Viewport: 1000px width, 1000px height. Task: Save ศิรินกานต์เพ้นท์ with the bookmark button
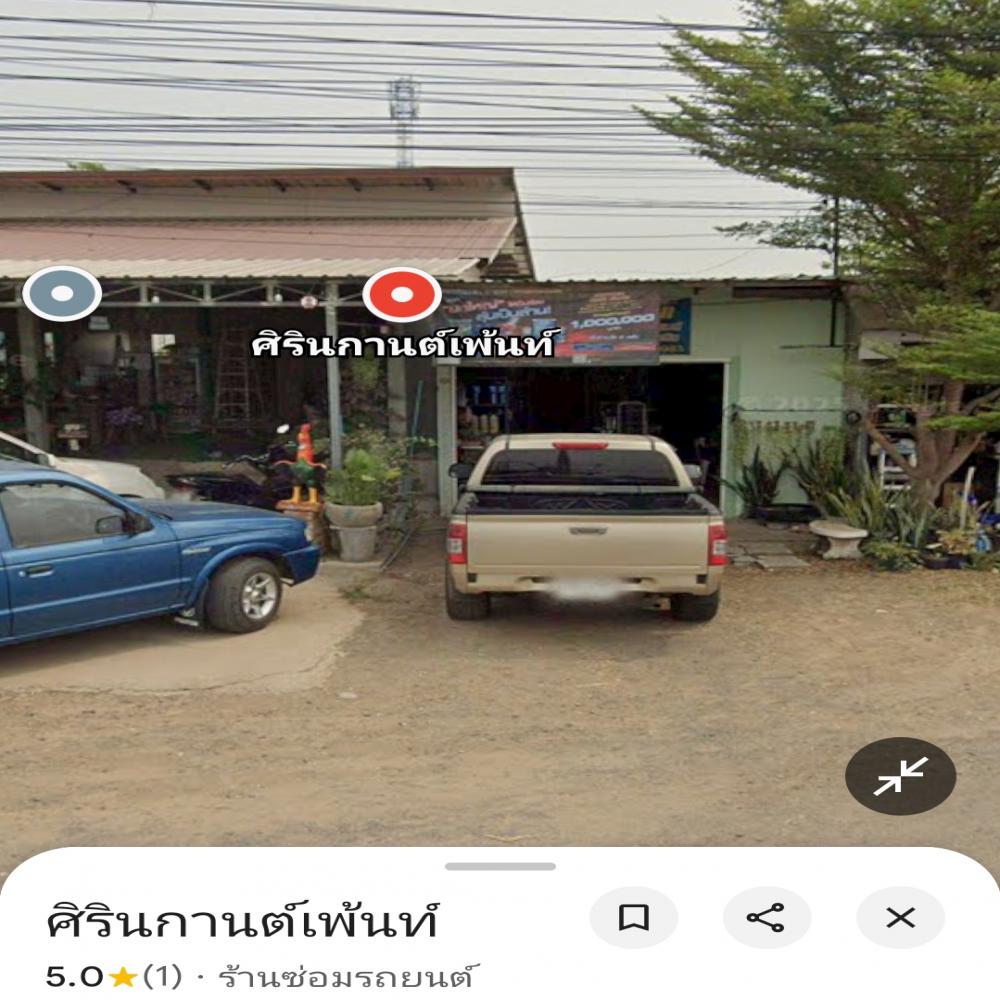[633, 917]
